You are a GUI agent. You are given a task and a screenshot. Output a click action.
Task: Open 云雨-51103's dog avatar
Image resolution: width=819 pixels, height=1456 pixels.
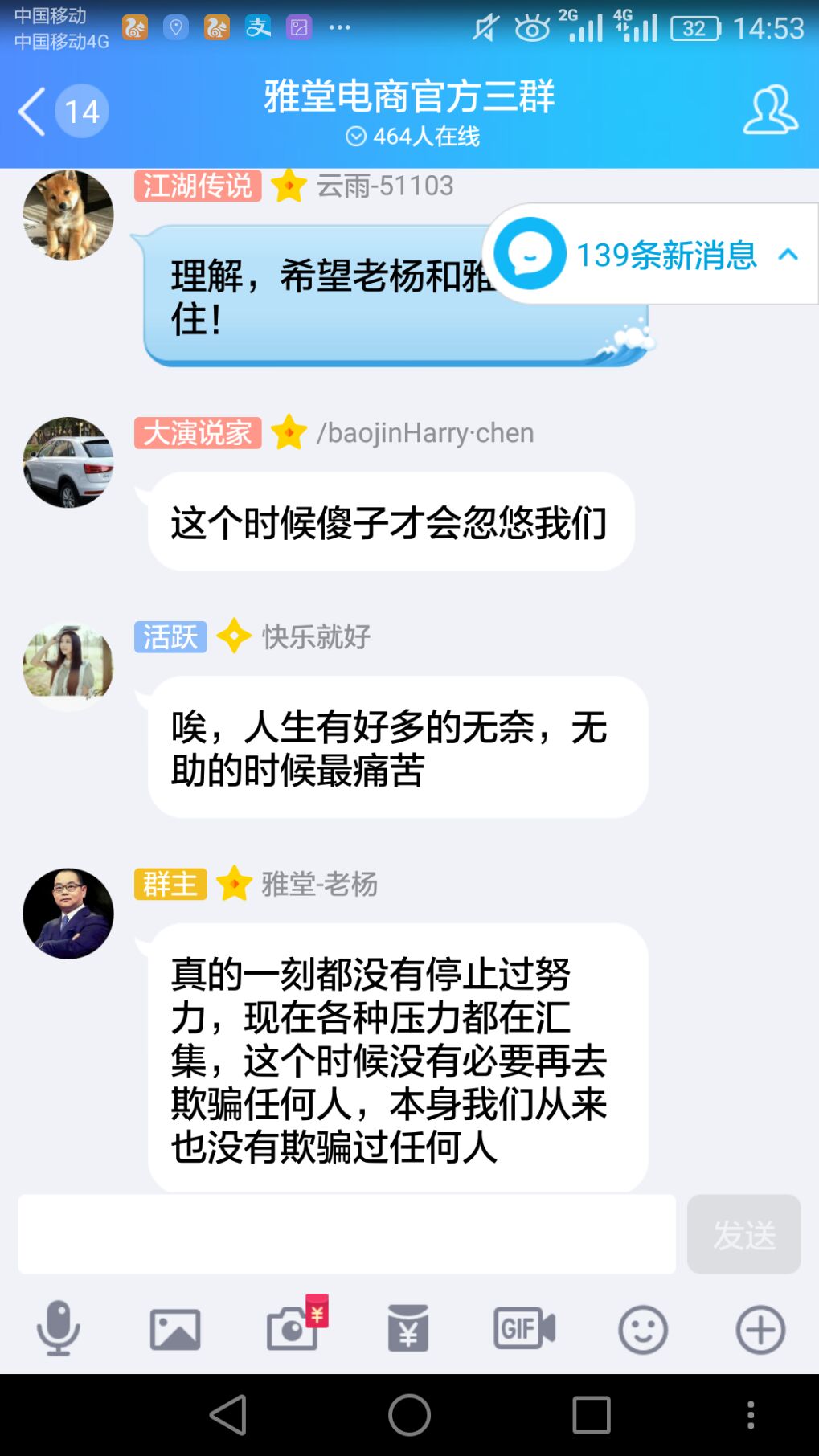coord(68,215)
